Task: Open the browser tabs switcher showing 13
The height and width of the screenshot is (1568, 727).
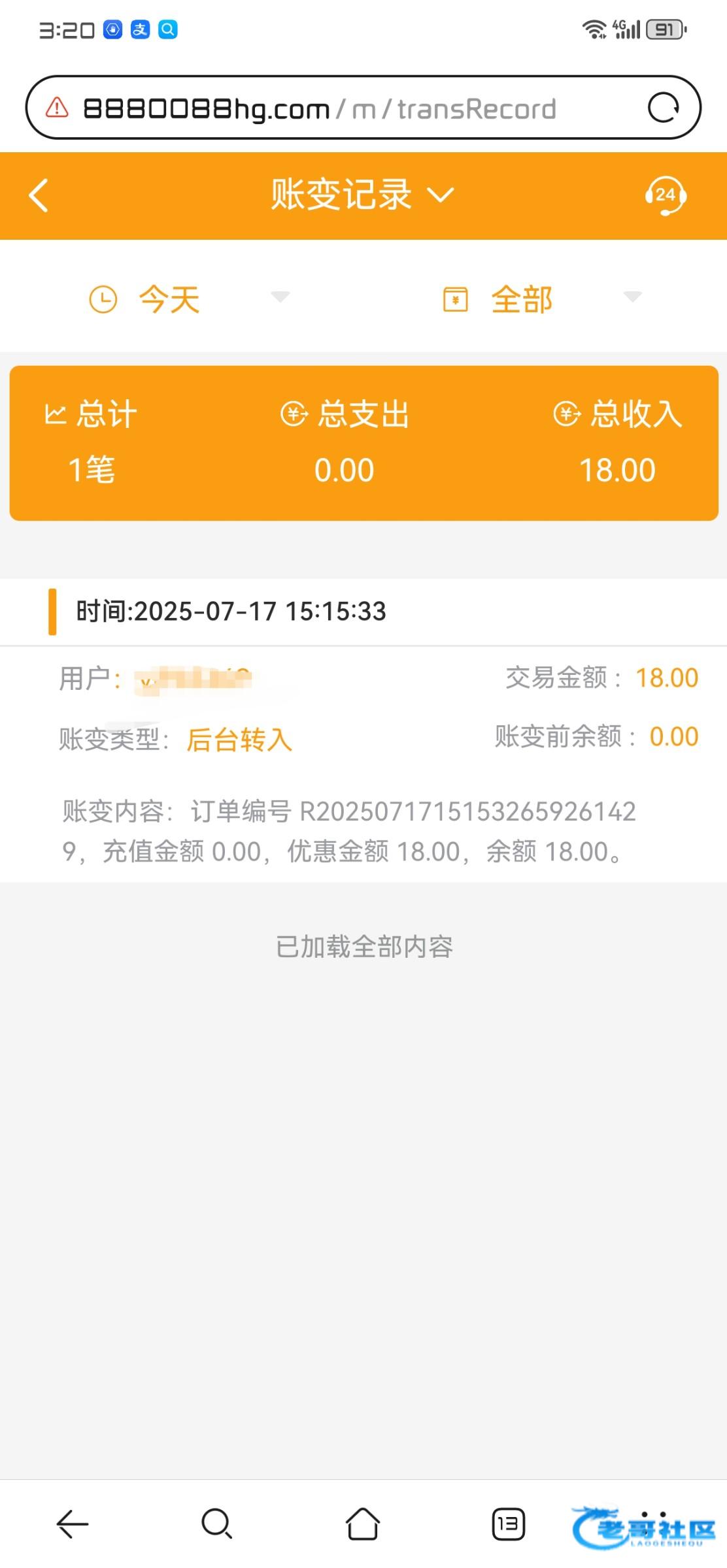Action: click(508, 1524)
